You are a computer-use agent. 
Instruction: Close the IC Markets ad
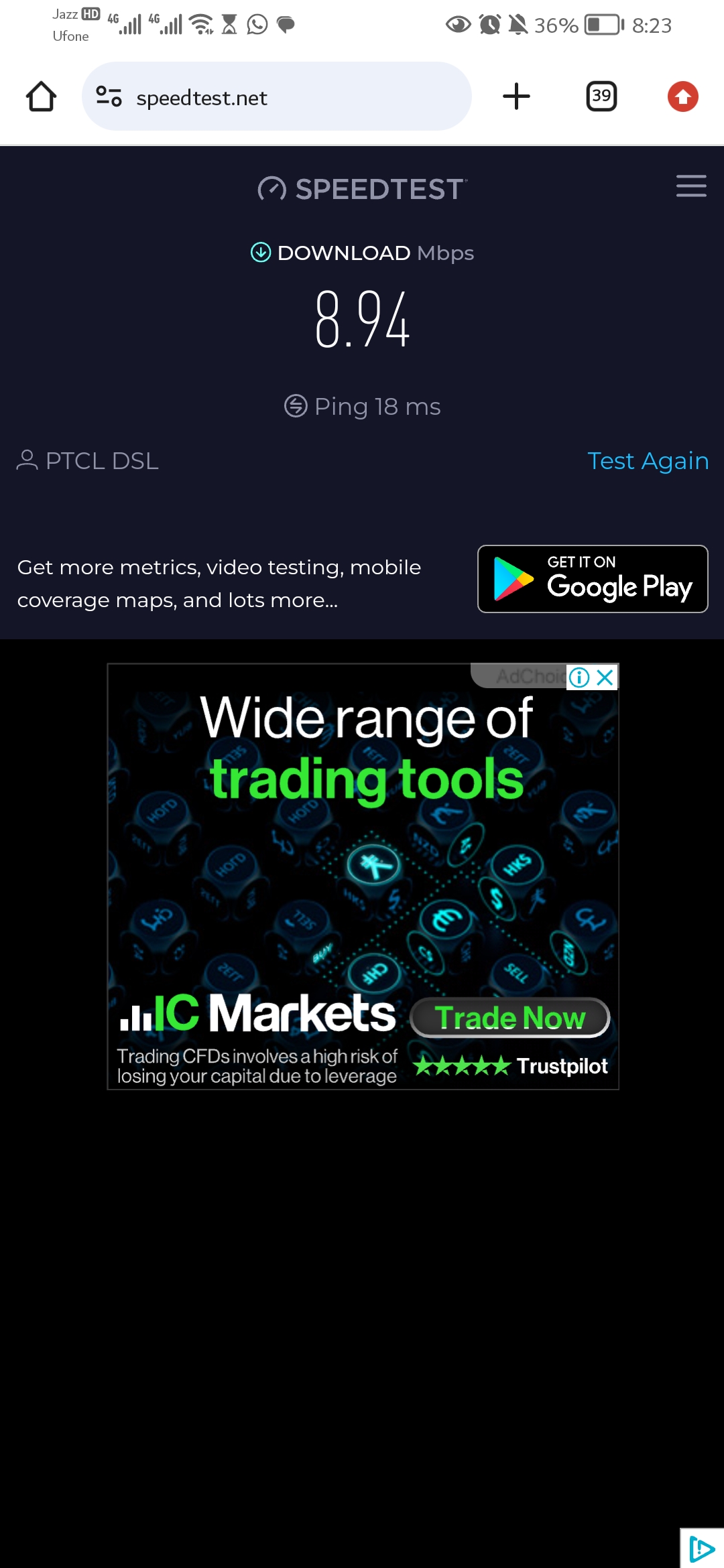coord(605,677)
